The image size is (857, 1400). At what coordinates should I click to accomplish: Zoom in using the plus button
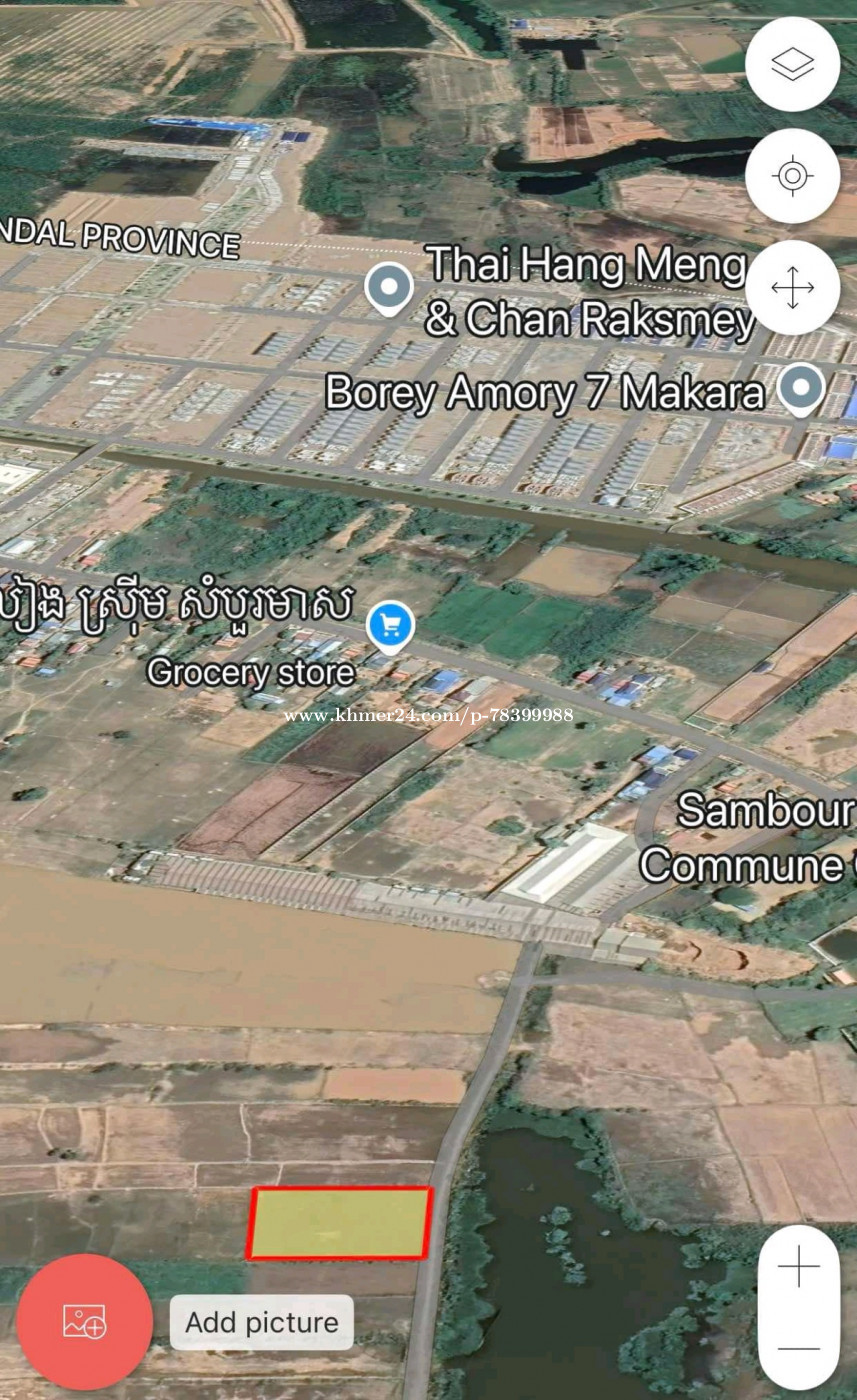(798, 1267)
